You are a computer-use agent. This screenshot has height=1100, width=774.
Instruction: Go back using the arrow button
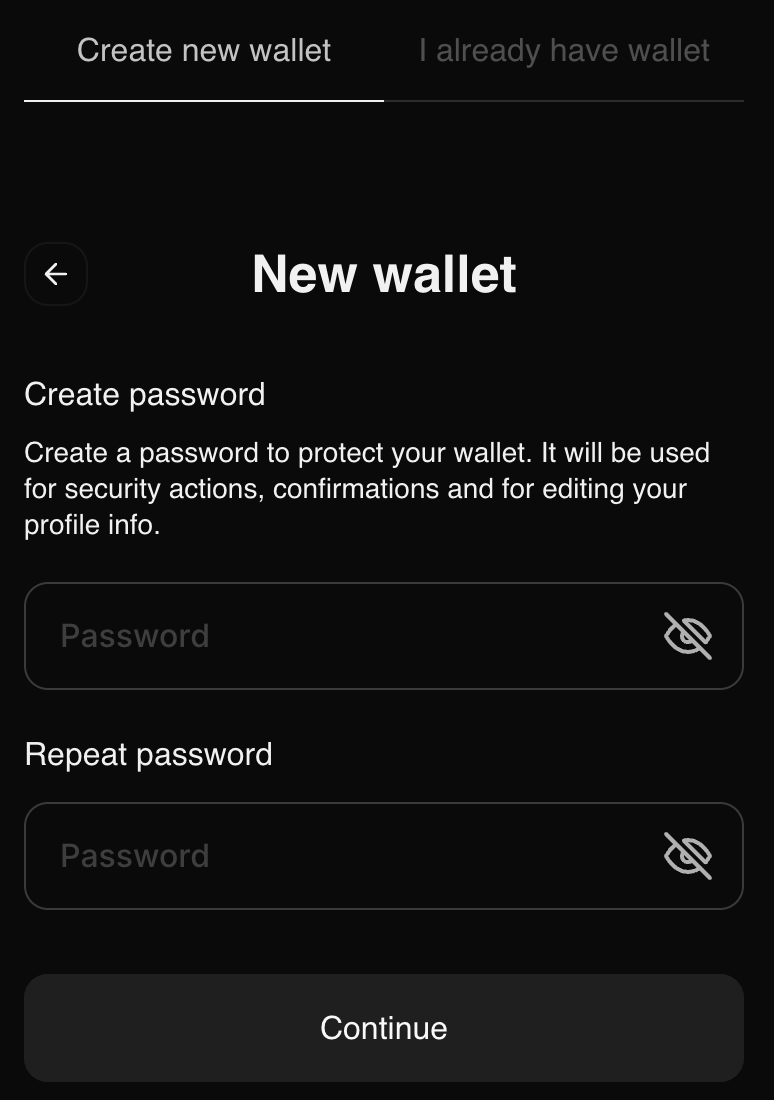point(56,274)
